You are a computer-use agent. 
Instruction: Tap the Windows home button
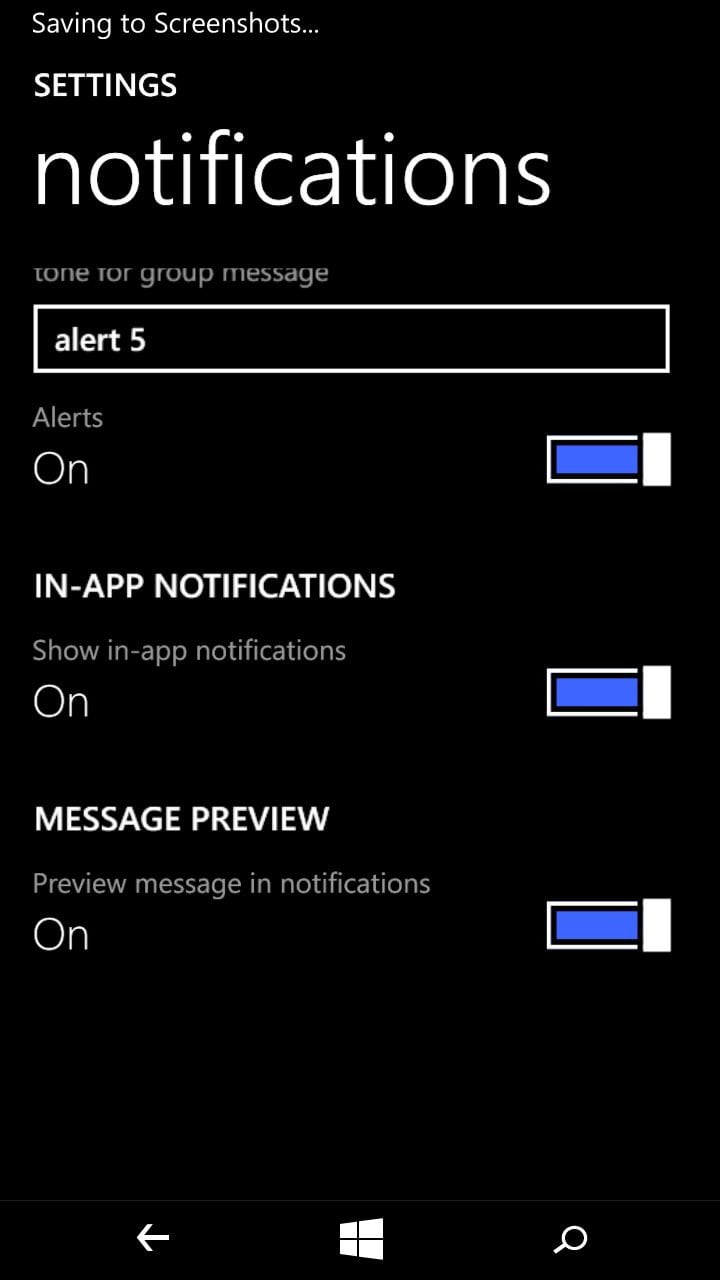point(361,1240)
